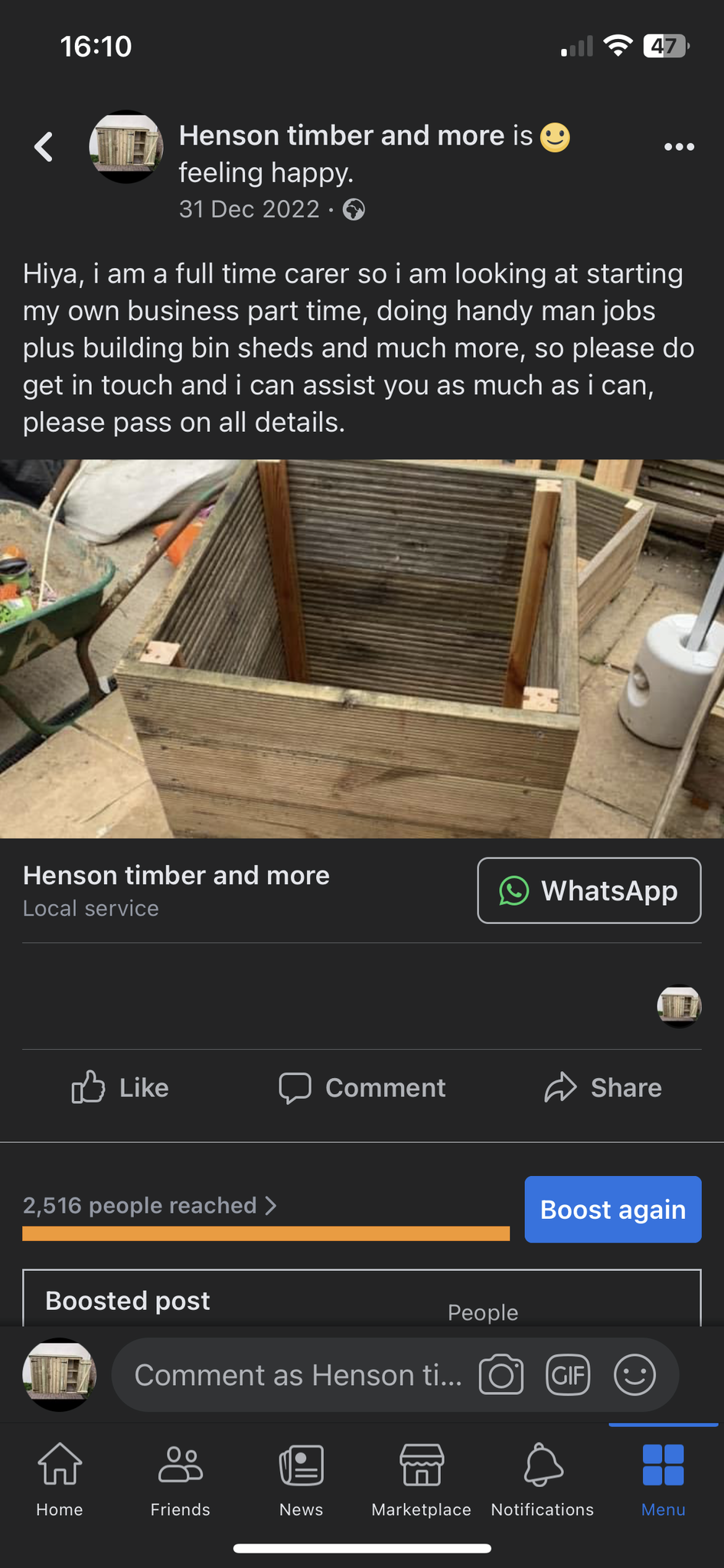
Task: Tap Boost again
Action: (x=612, y=1209)
